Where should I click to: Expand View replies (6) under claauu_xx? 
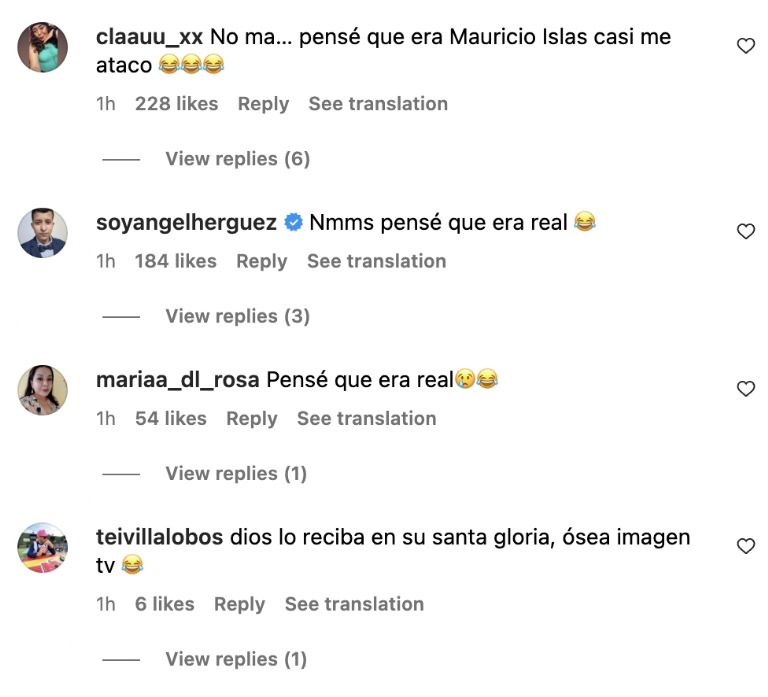pos(237,159)
